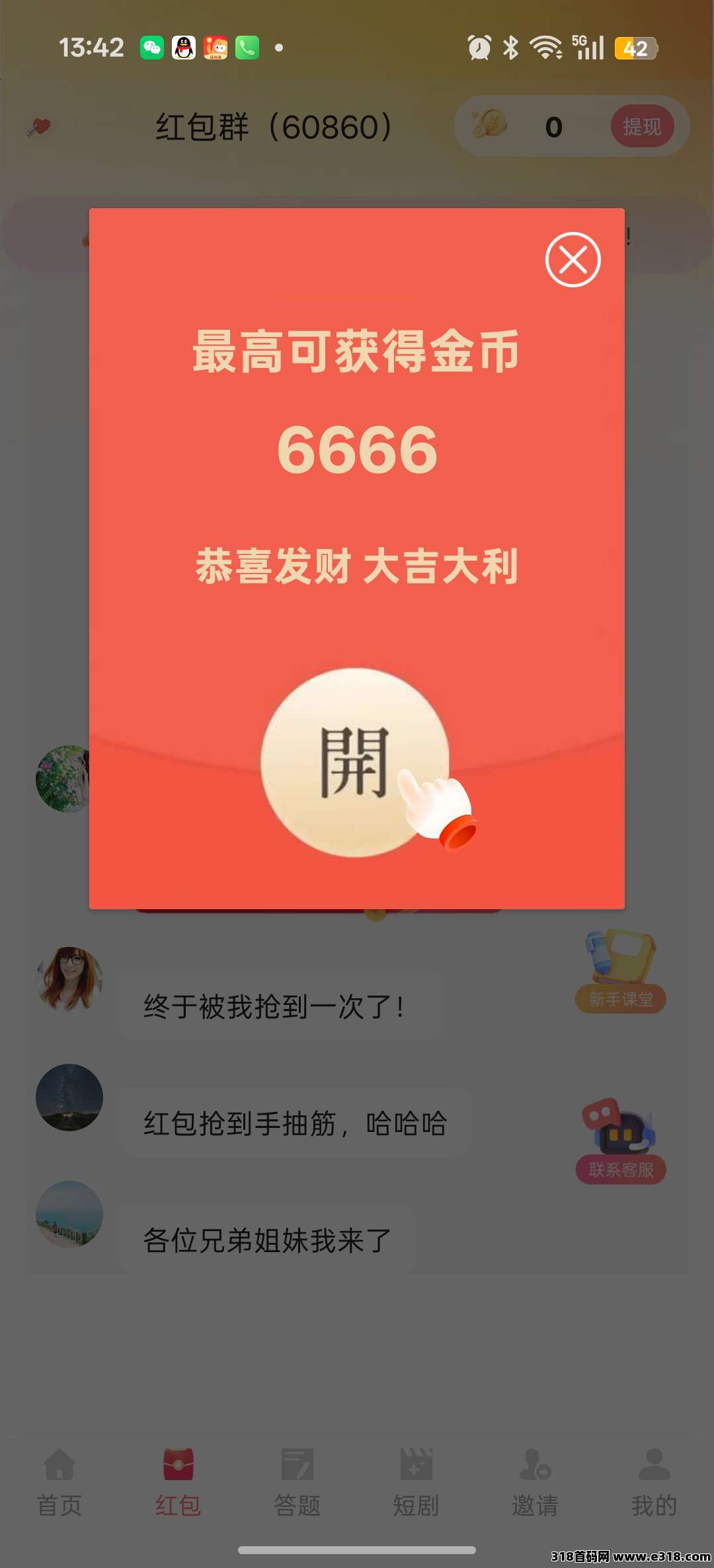714x1568 pixels.
Task: Tap the starry sky avatar in chat
Action: pyautogui.click(x=69, y=1097)
